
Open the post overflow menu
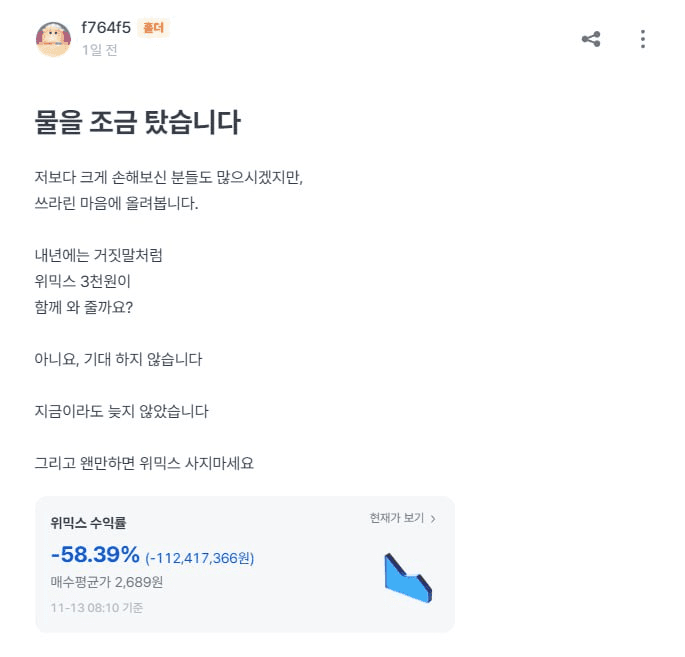click(643, 39)
